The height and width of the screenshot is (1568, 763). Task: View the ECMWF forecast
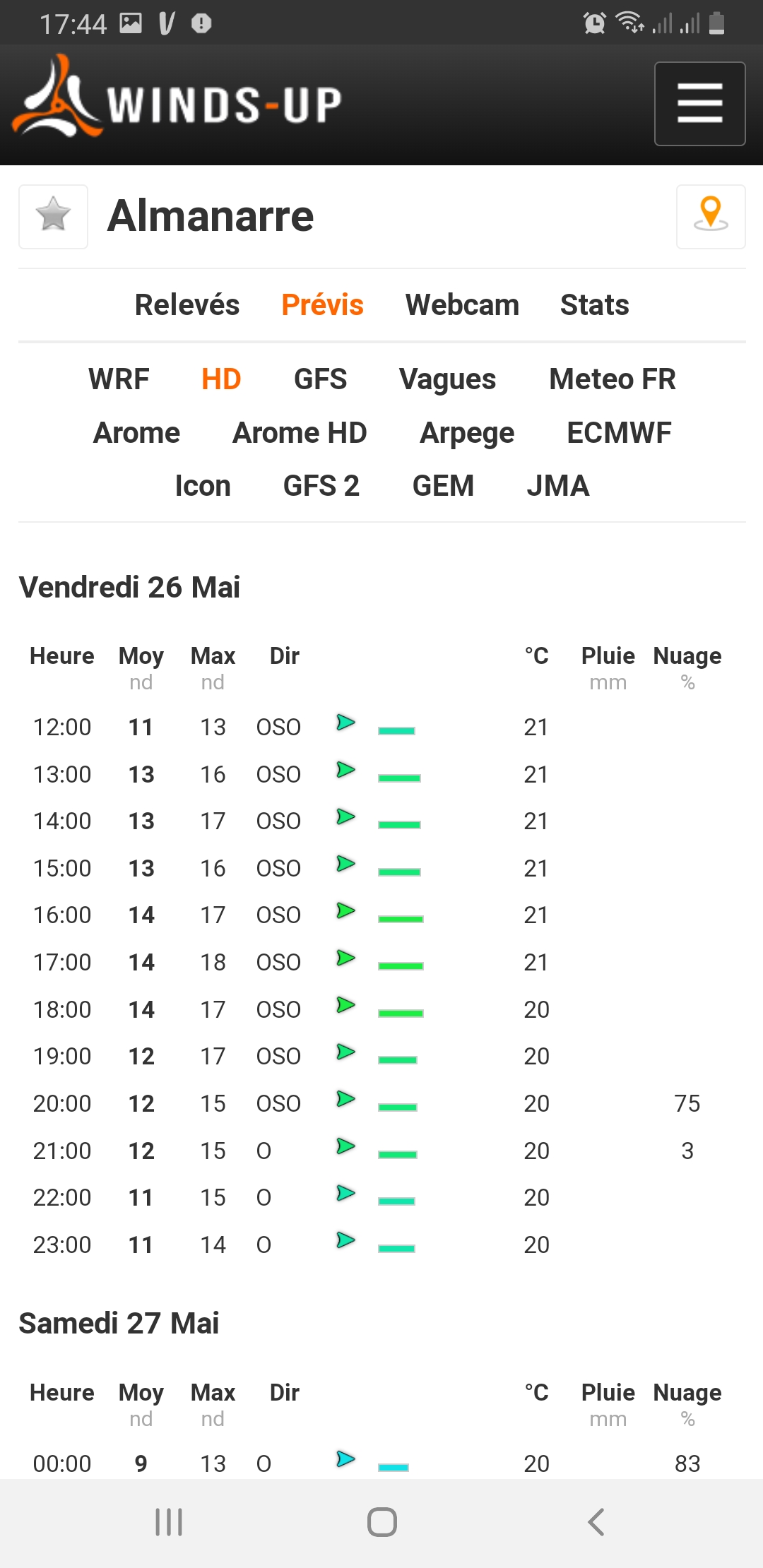pos(619,433)
